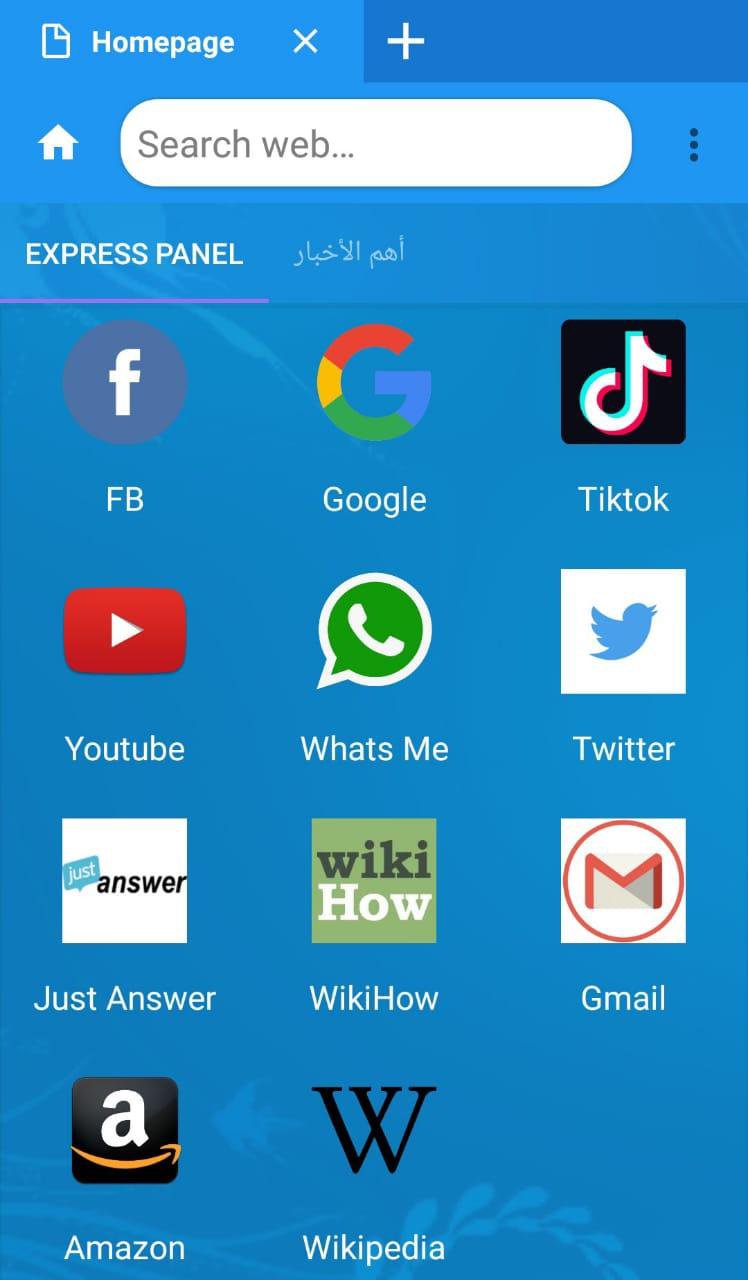Open a new browser tab
The width and height of the screenshot is (748, 1280).
tap(404, 42)
